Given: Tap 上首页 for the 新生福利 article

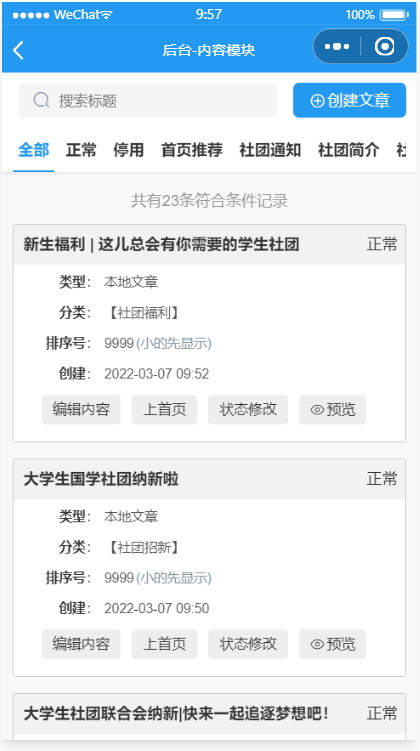Looking at the screenshot, I should pos(164,410).
